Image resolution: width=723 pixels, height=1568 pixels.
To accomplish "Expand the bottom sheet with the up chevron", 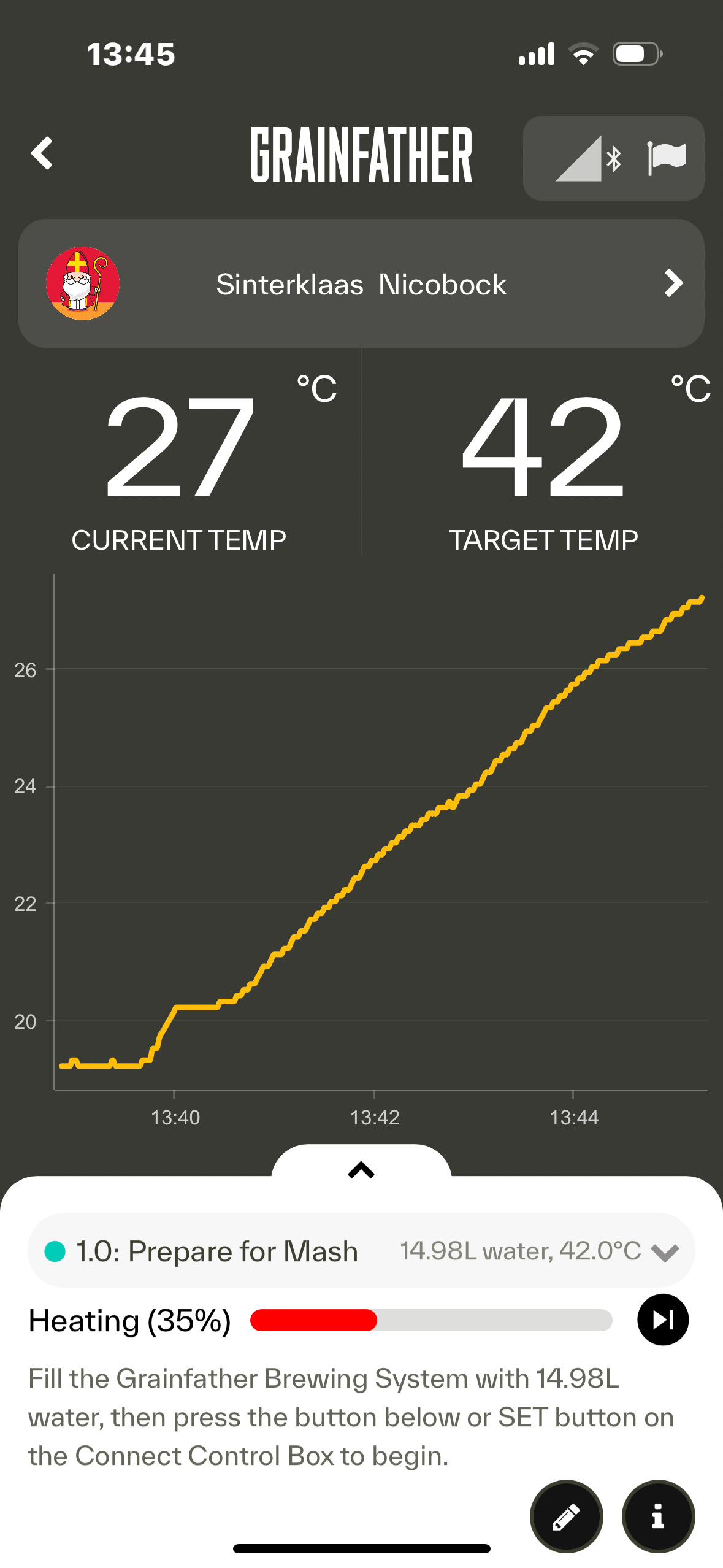I will pos(361,1169).
